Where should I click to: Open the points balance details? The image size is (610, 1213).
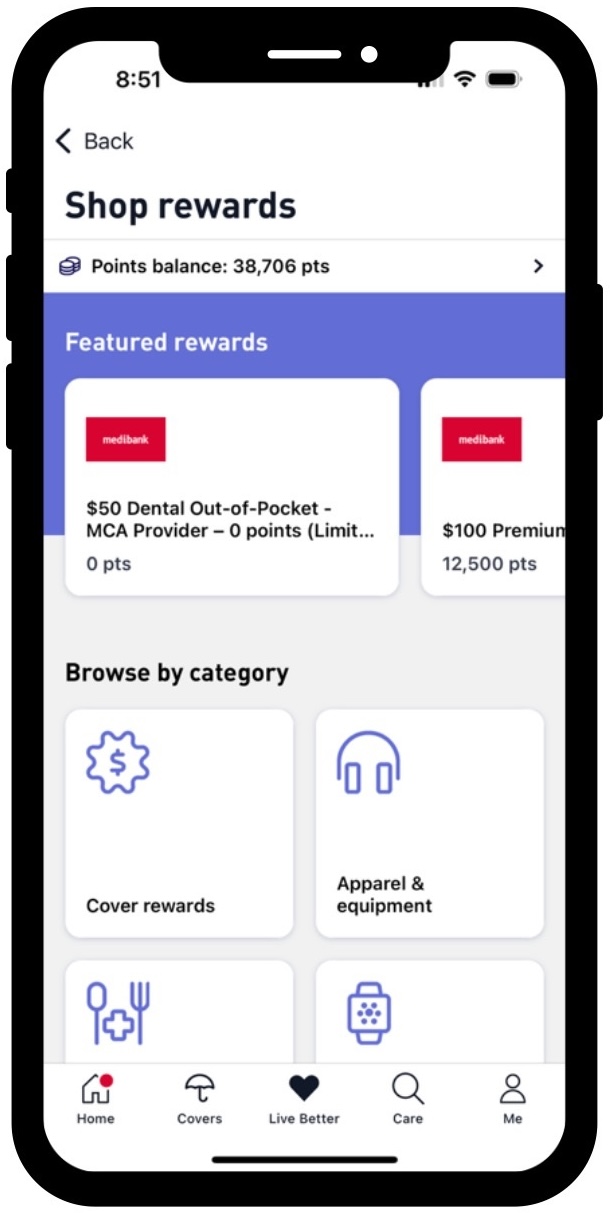pyautogui.click(x=304, y=266)
